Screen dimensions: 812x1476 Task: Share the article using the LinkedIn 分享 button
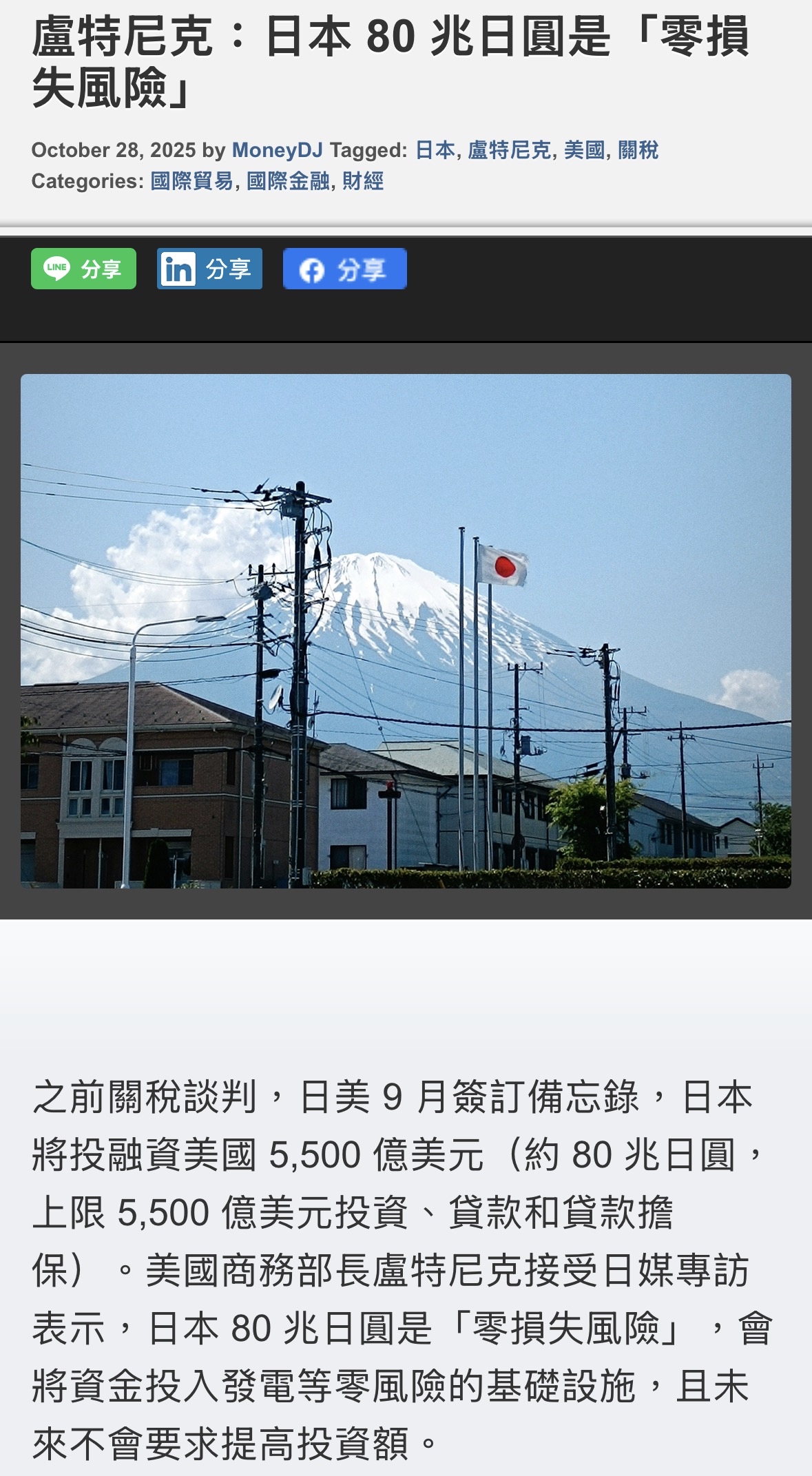(x=211, y=269)
